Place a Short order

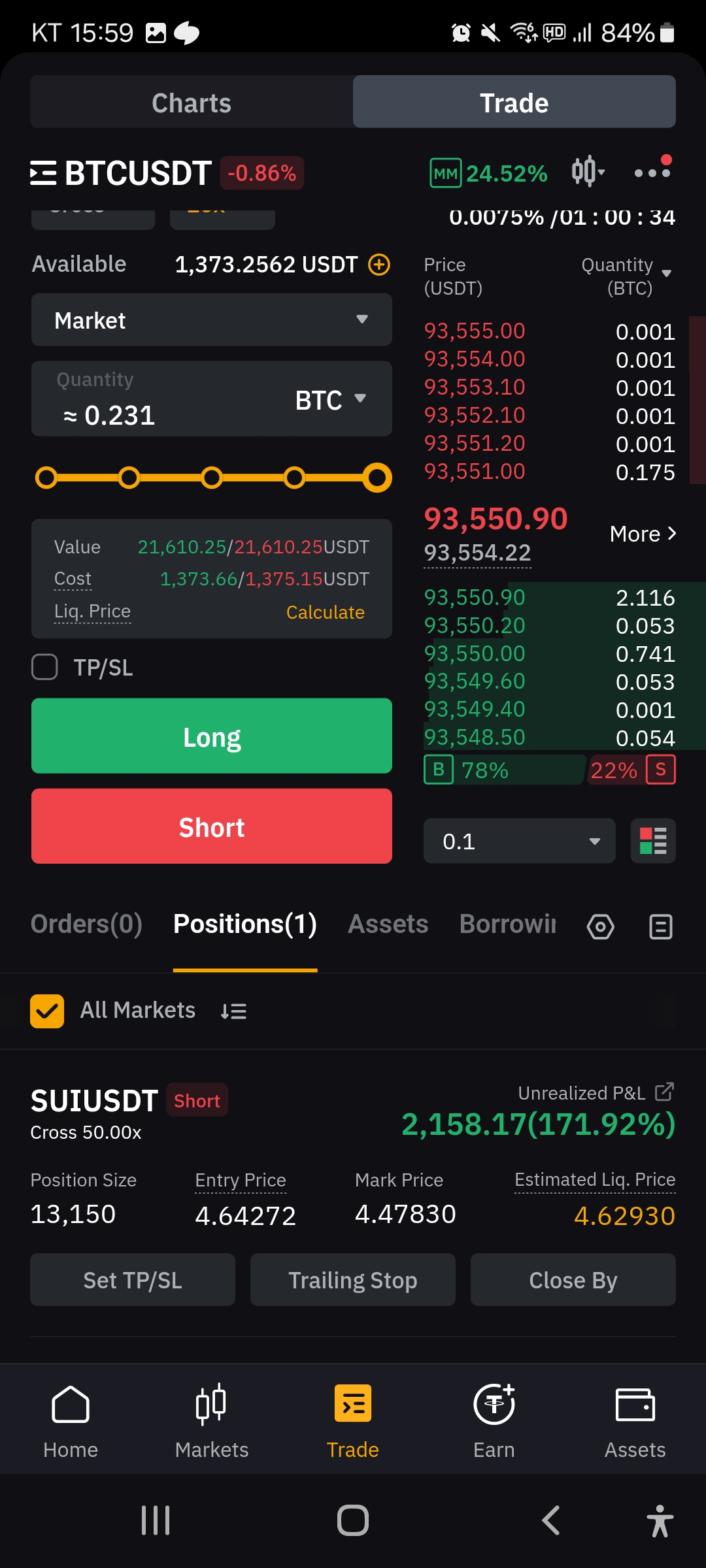[211, 826]
